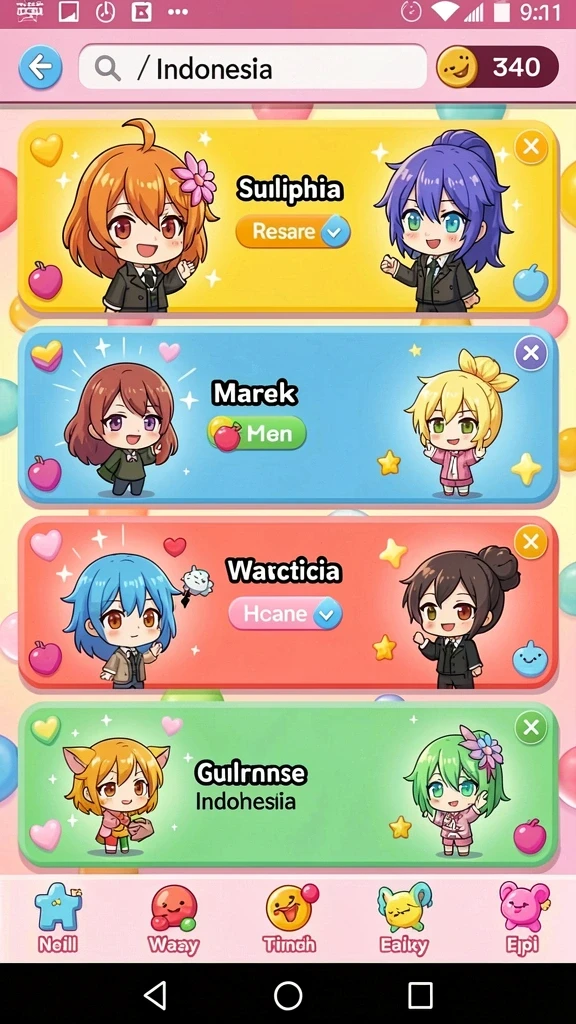Tap the search field showing Indonesia
Image resolution: width=576 pixels, height=1024 pixels.
coord(253,67)
